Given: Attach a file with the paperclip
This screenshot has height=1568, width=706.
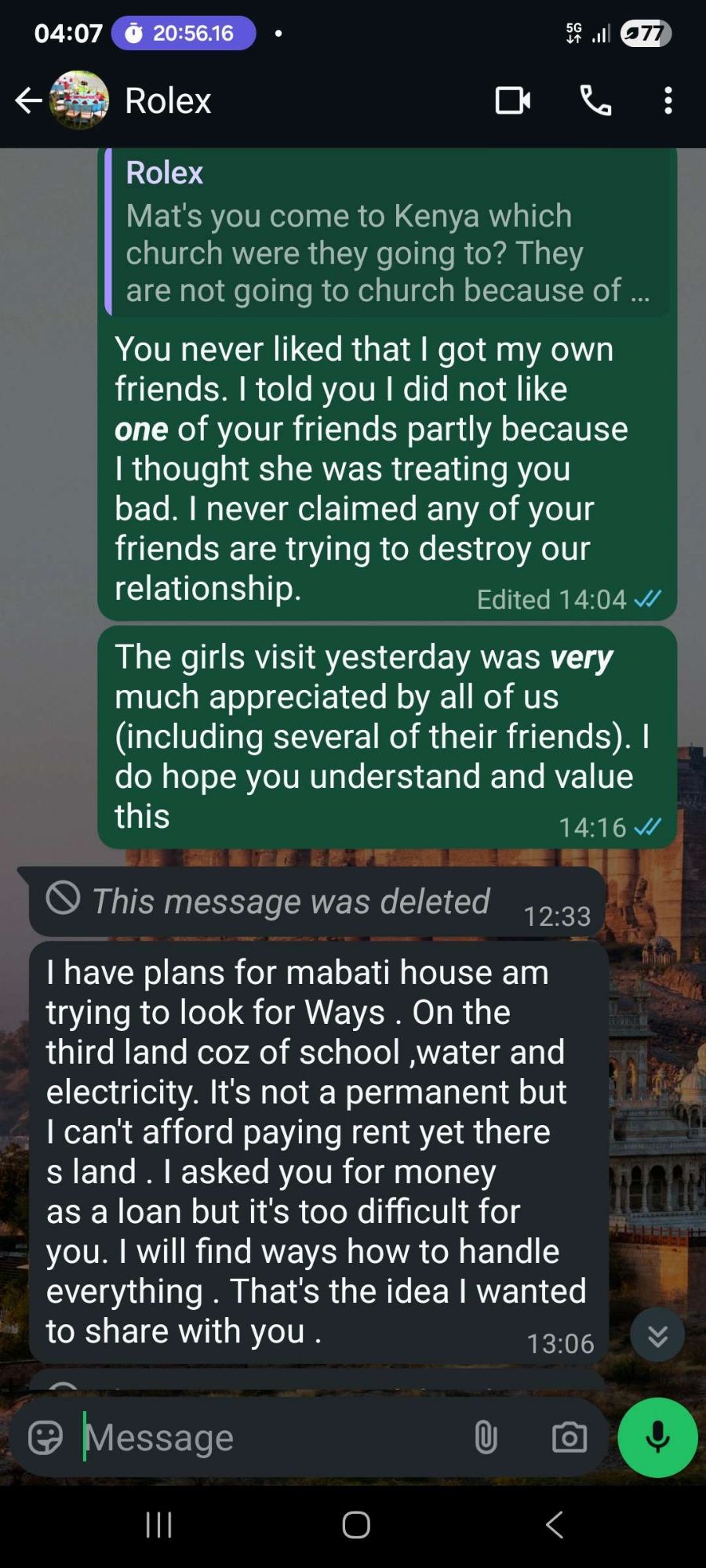Looking at the screenshot, I should [486, 1438].
